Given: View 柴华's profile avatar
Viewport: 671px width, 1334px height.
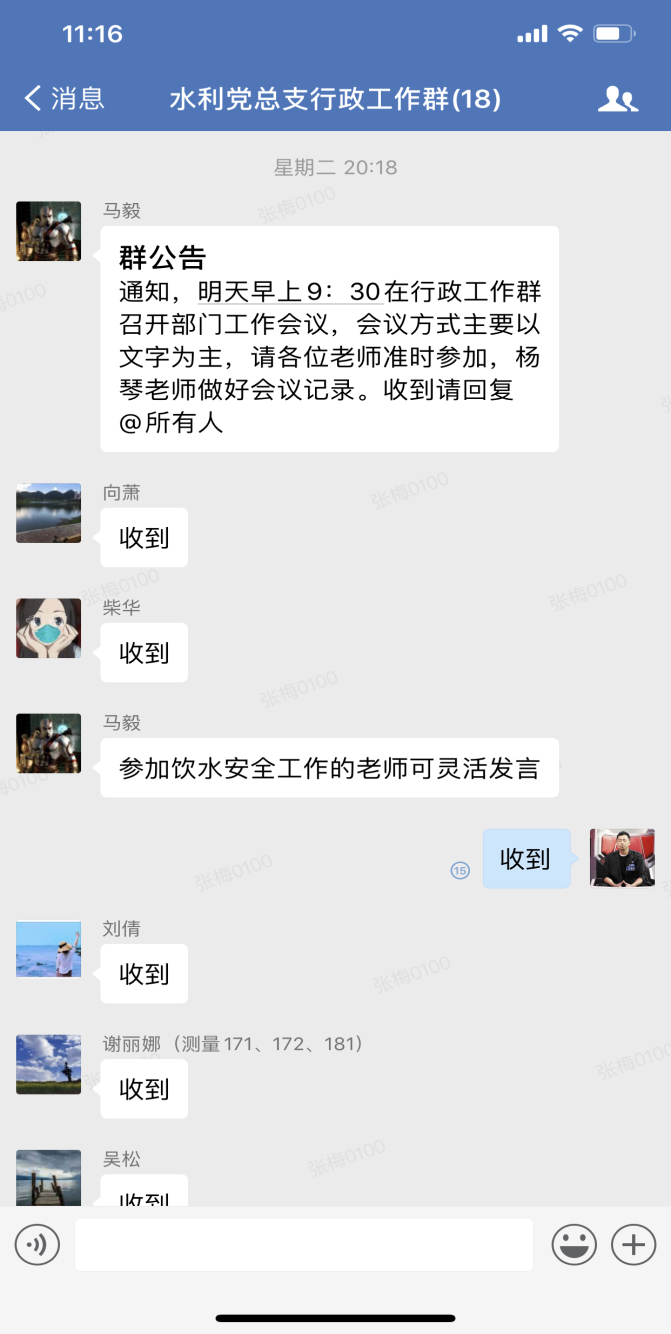Looking at the screenshot, I should (x=48, y=628).
